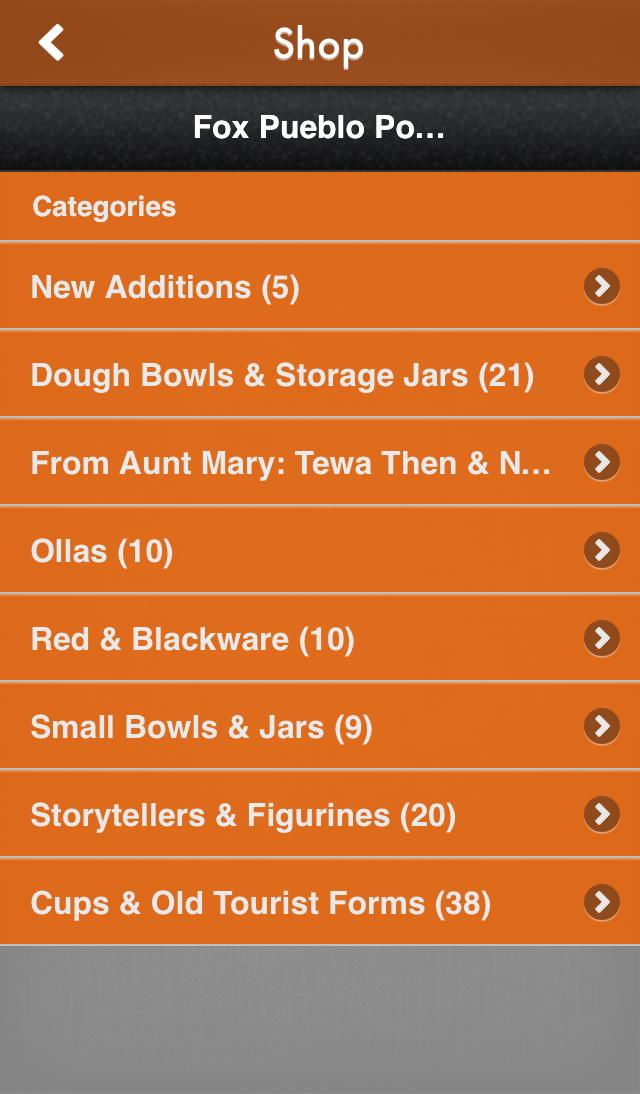640x1094 pixels.
Task: Go back using the header arrow
Action: coord(51,43)
